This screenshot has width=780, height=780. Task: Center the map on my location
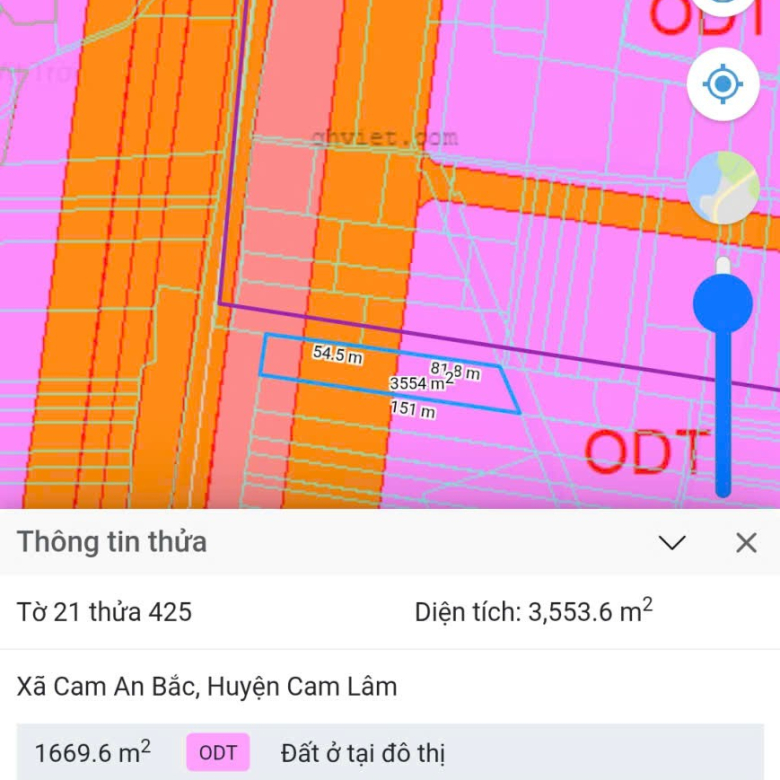[722, 84]
